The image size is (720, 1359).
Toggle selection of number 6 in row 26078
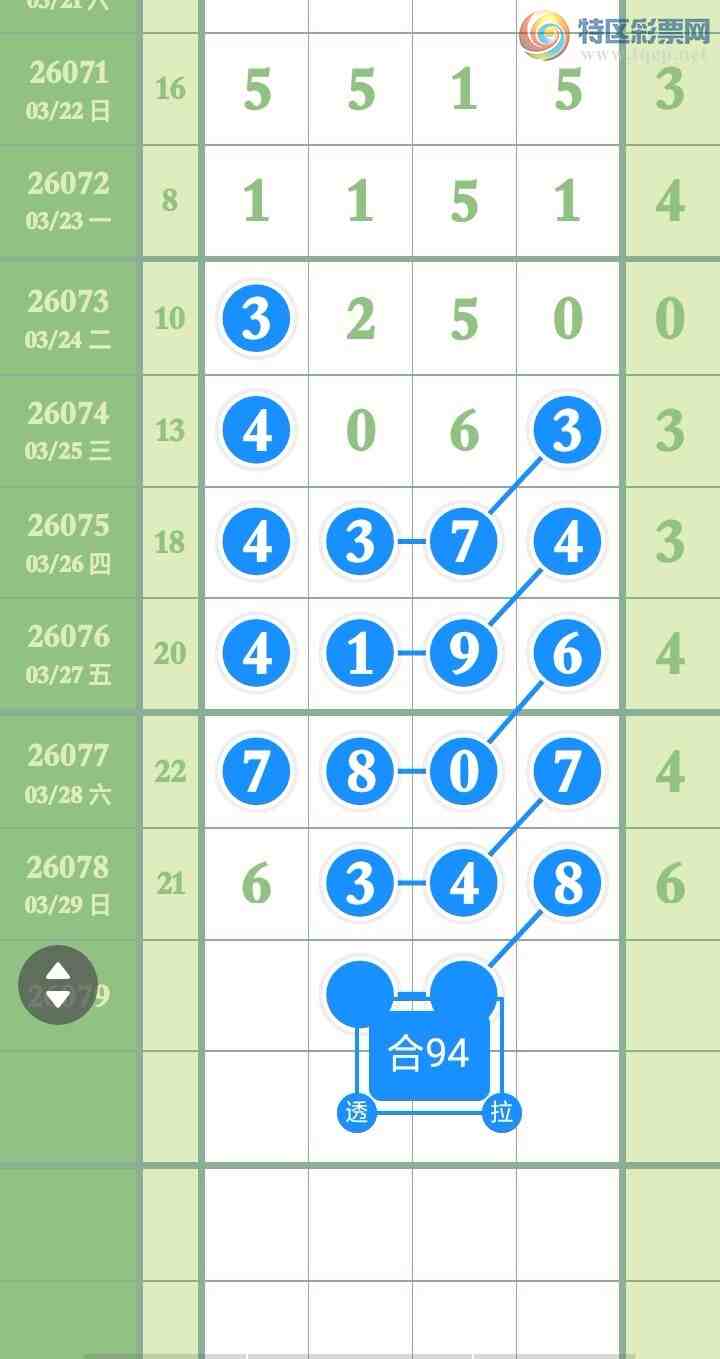tap(256, 884)
